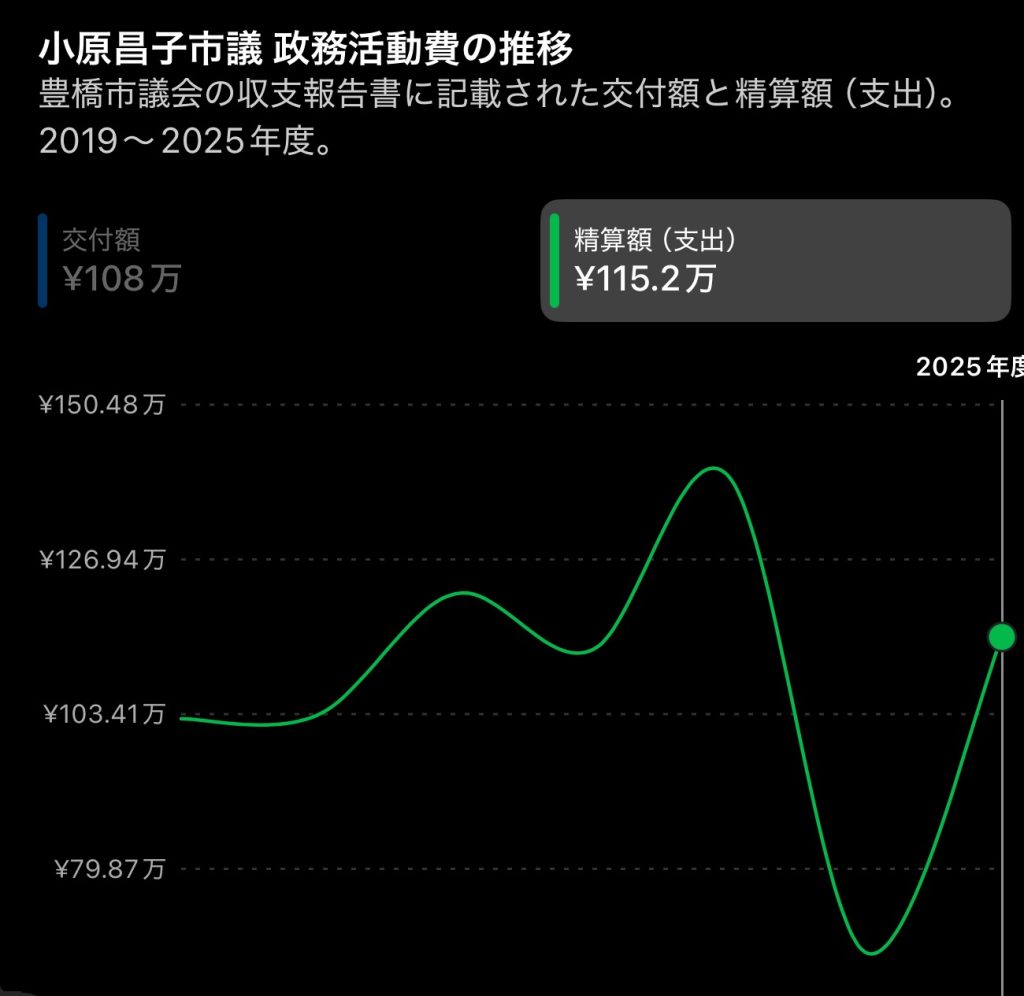The height and width of the screenshot is (996, 1024).
Task: Tap the highlighted 精算額(支出) legend card
Action: tap(775, 260)
